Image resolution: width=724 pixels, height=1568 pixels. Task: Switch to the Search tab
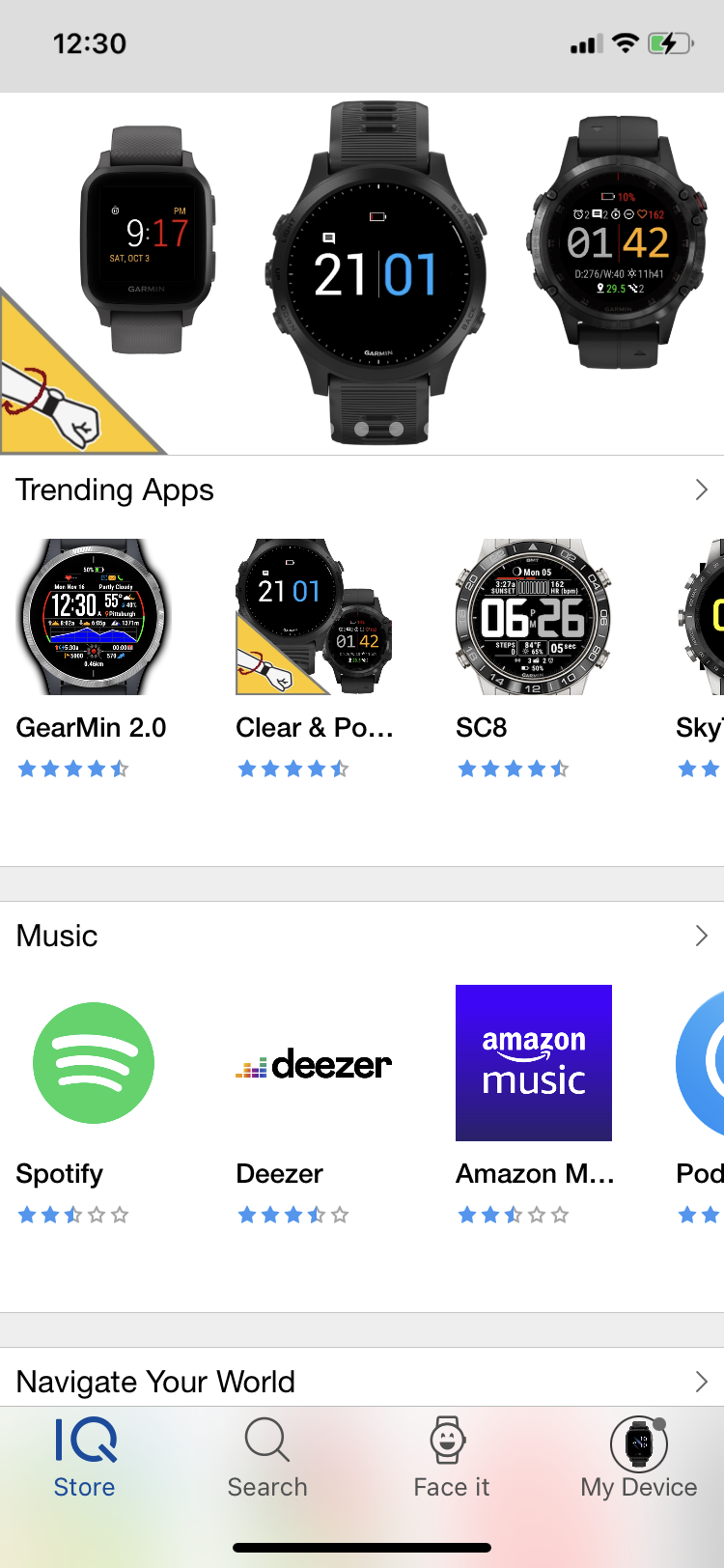pyautogui.click(x=267, y=1458)
